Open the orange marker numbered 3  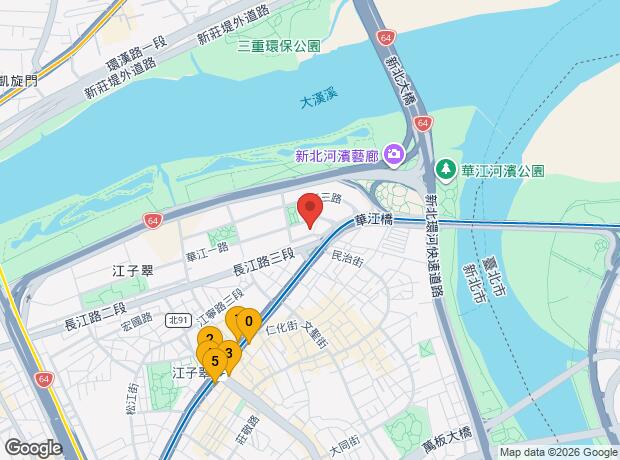pyautogui.click(x=229, y=353)
